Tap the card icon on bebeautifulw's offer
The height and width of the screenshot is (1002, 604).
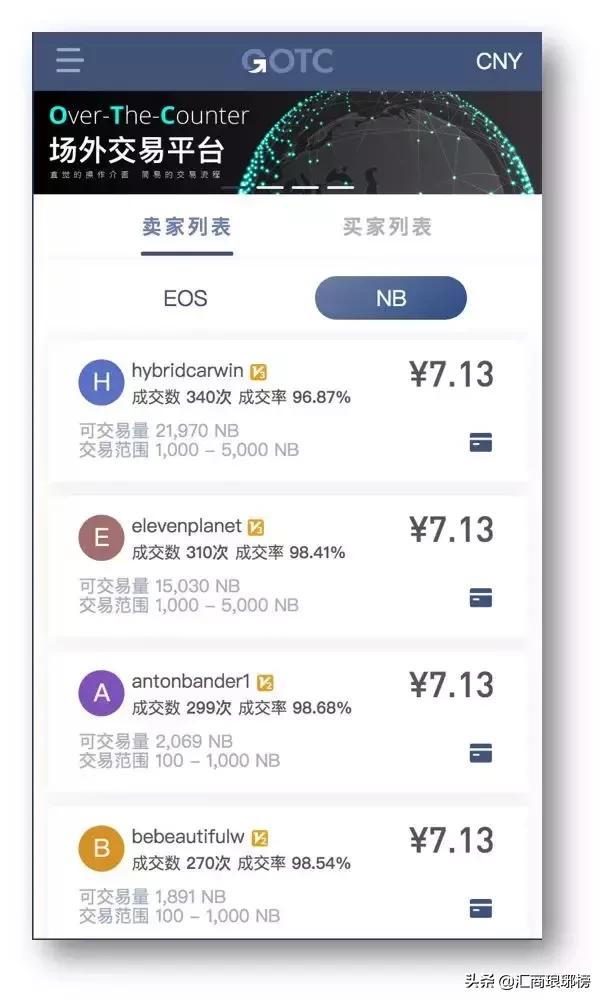(x=481, y=908)
